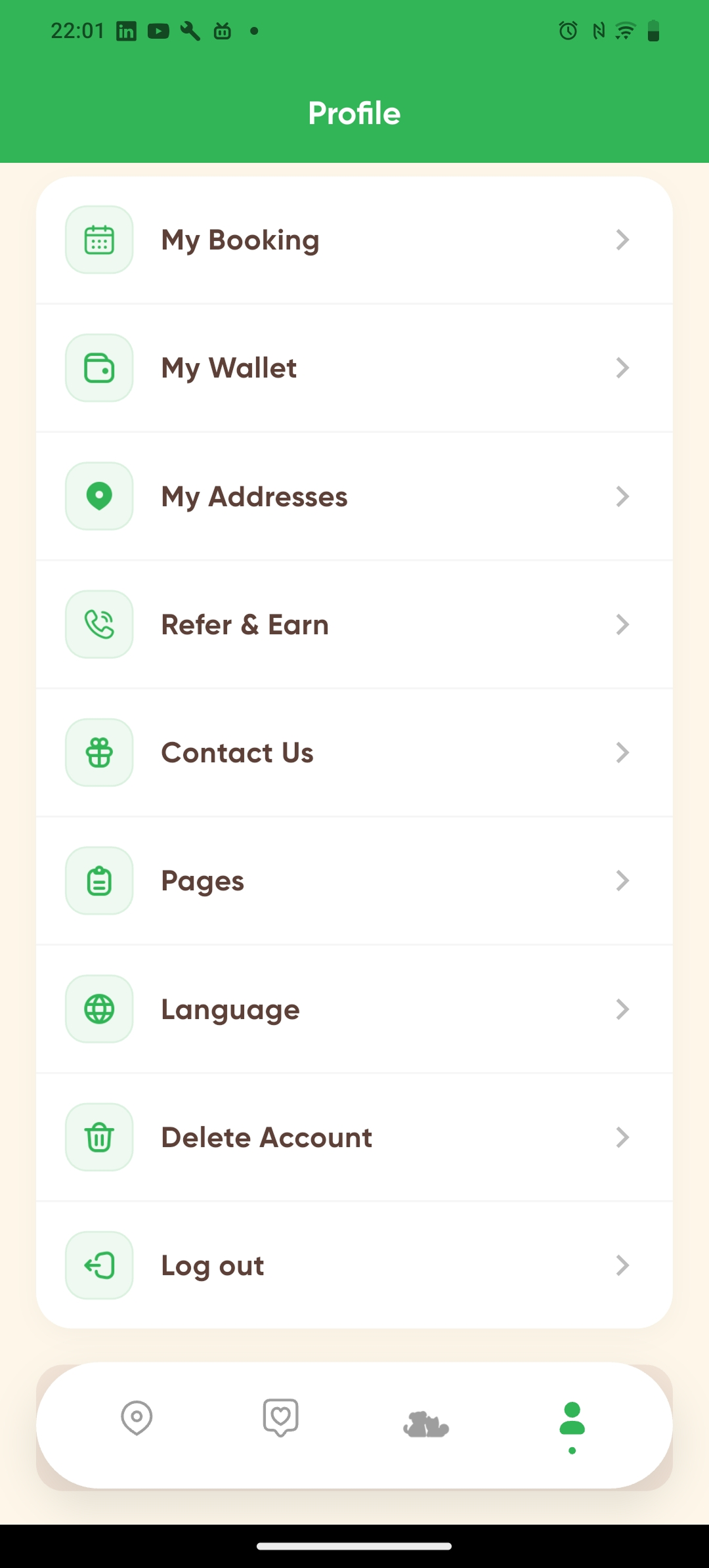Open the location tab in bottom navigation
Viewport: 709px width, 1568px height.
pos(136,1418)
